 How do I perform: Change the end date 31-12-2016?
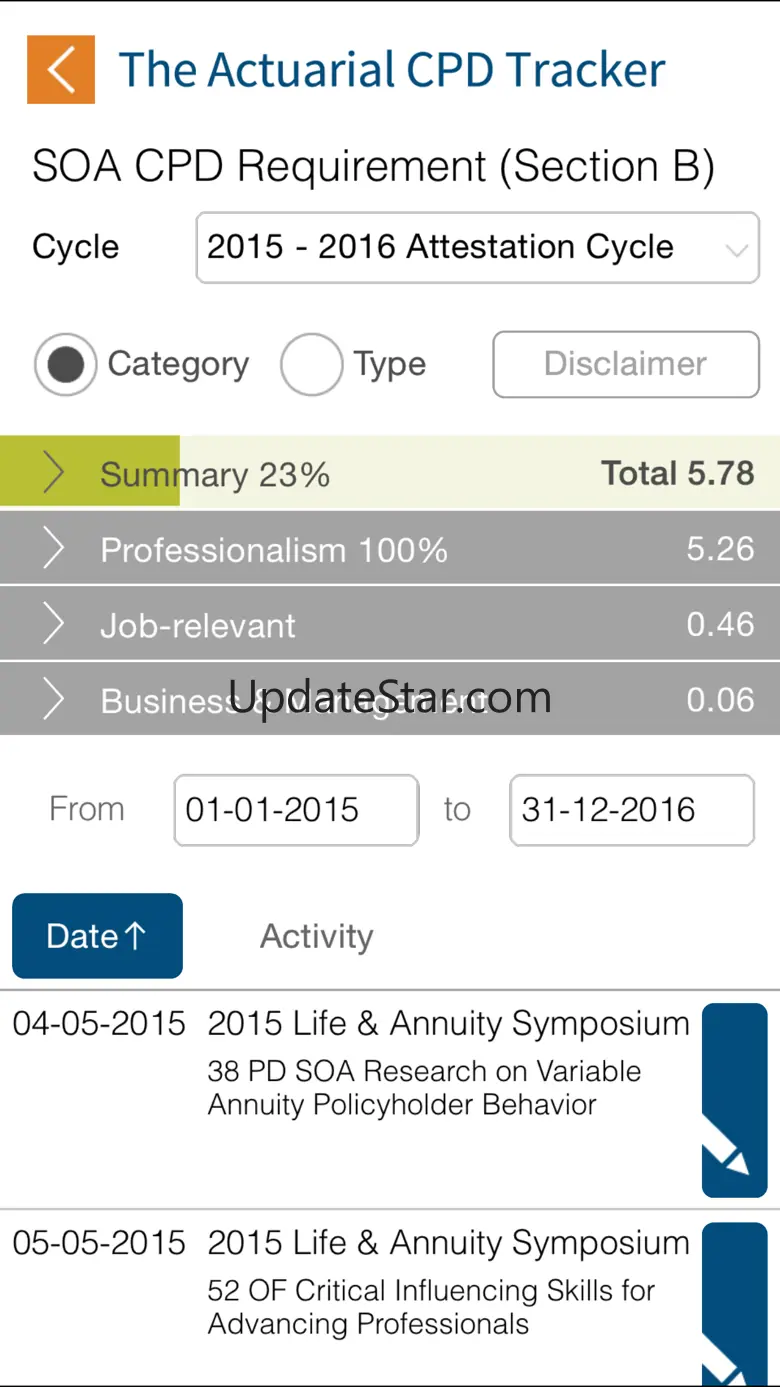632,810
